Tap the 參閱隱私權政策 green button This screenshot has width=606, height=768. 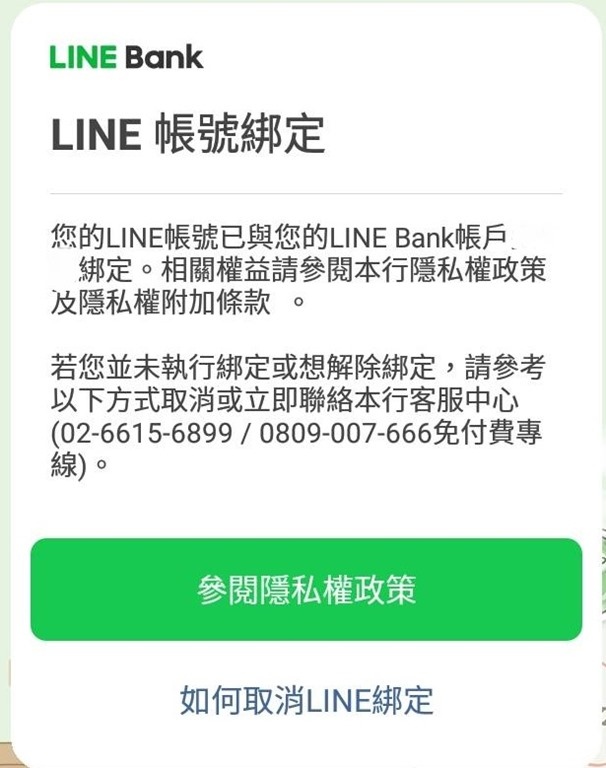point(306,590)
